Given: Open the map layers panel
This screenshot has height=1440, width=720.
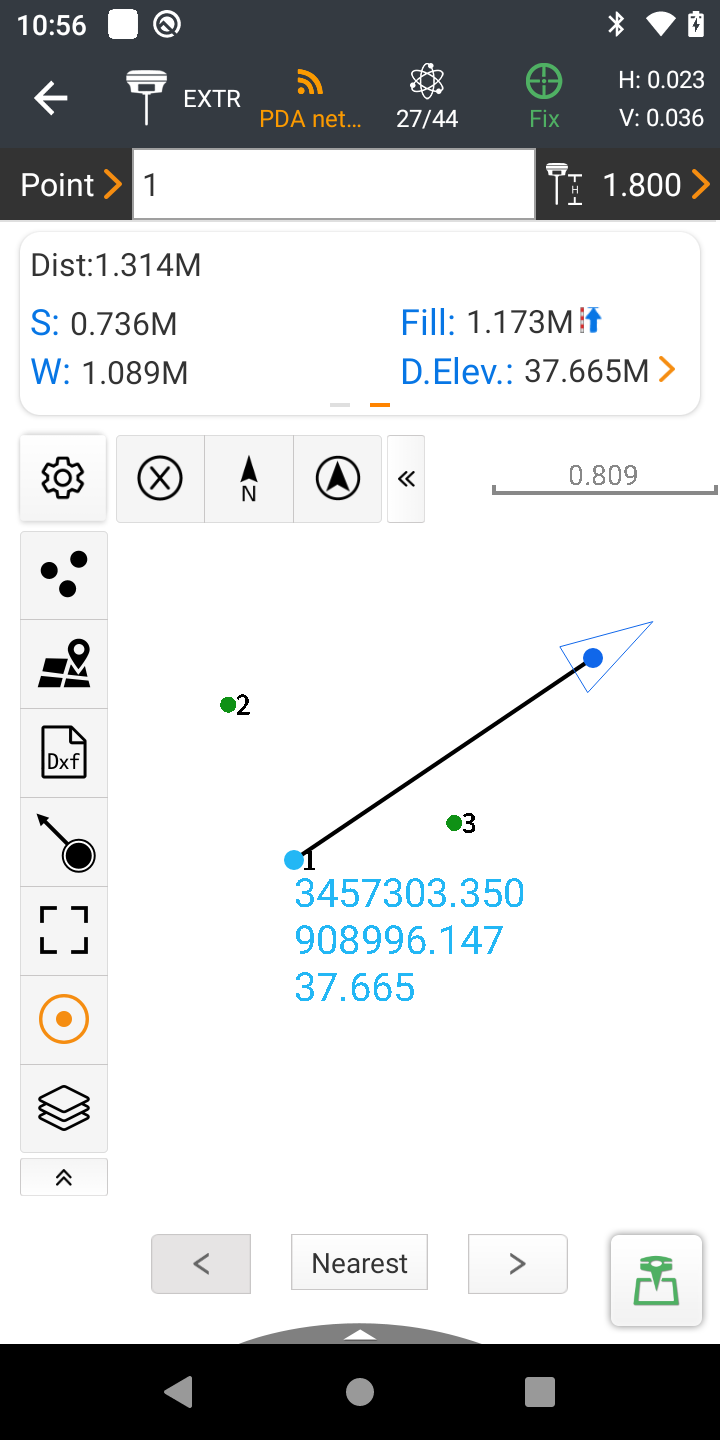Looking at the screenshot, I should (64, 1108).
